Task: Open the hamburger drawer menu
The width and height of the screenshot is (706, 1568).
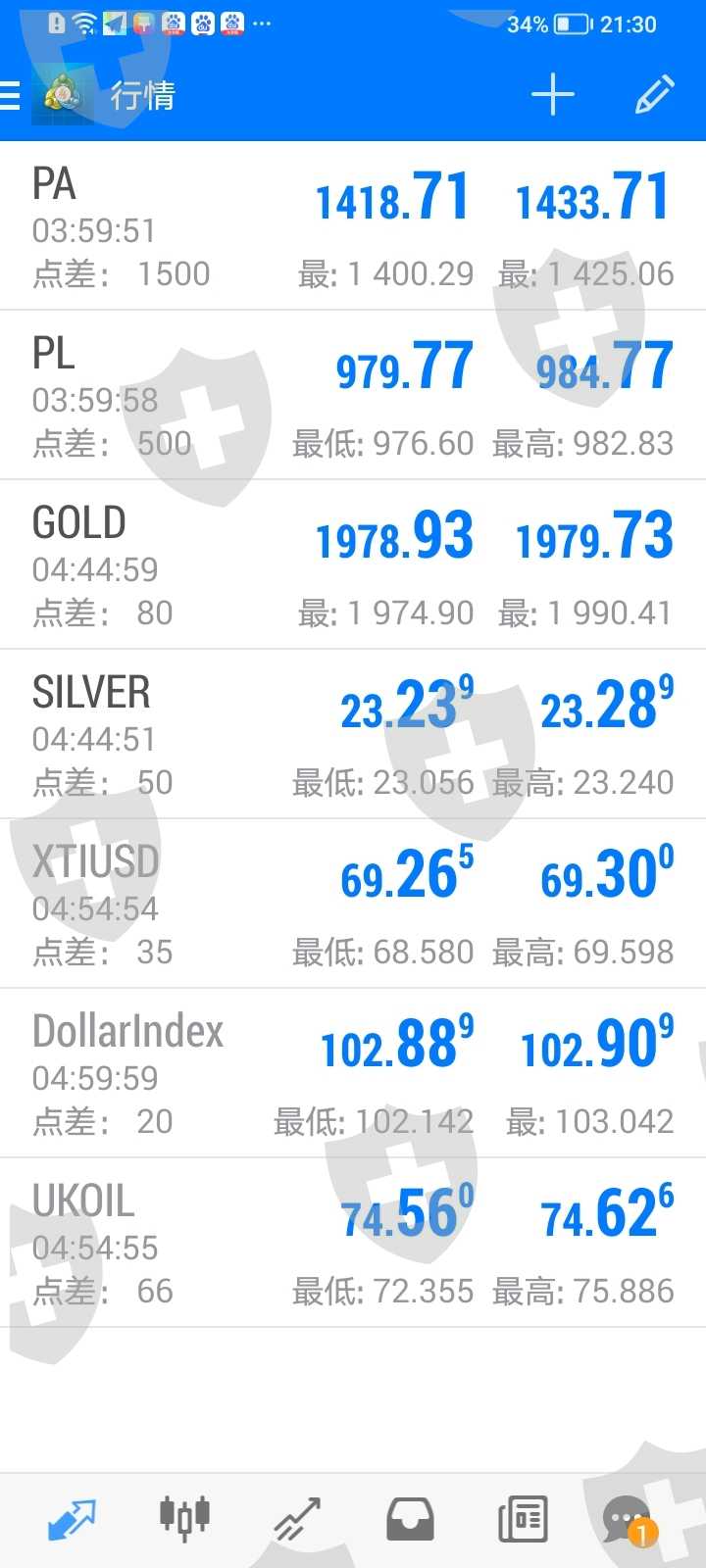Action: (x=10, y=95)
